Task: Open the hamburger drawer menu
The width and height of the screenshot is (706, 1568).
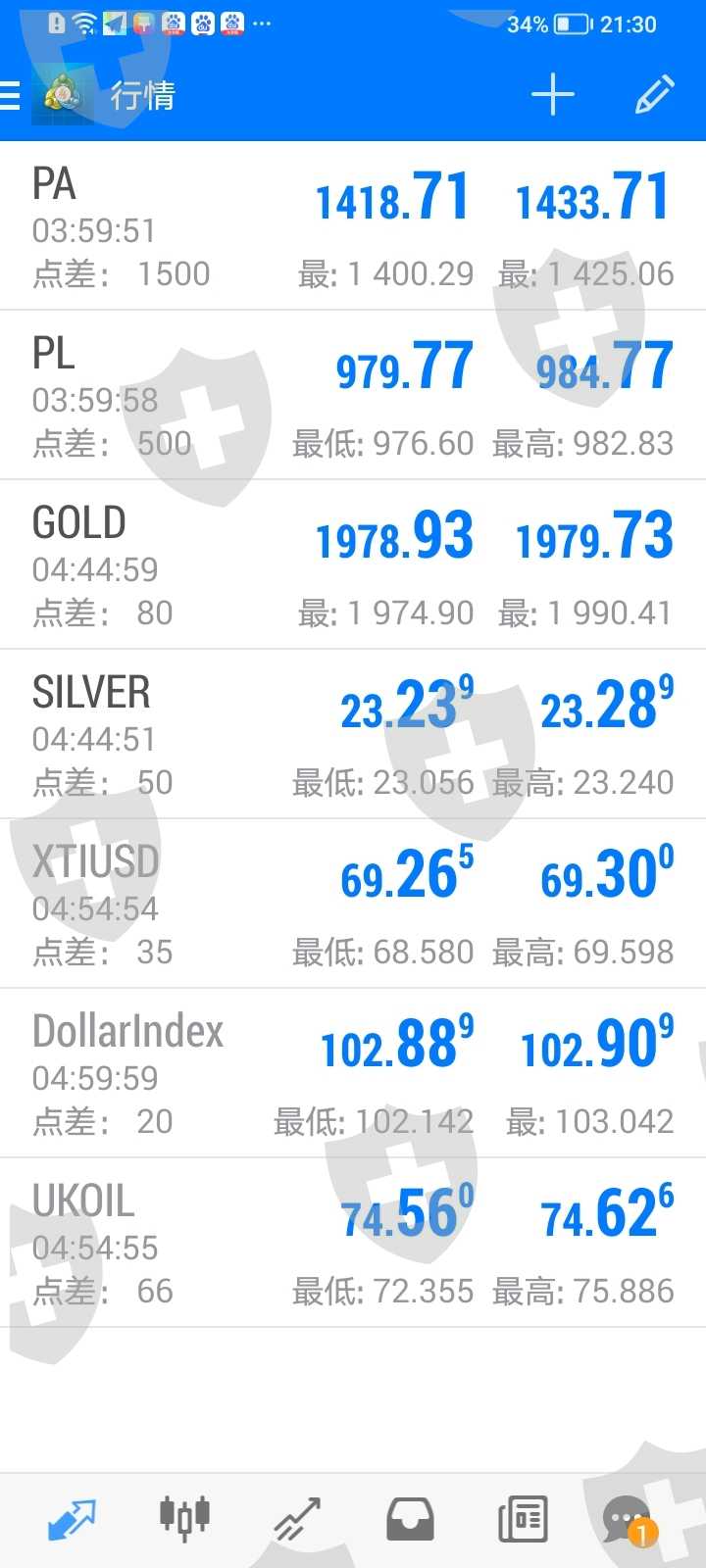Action: (x=10, y=95)
